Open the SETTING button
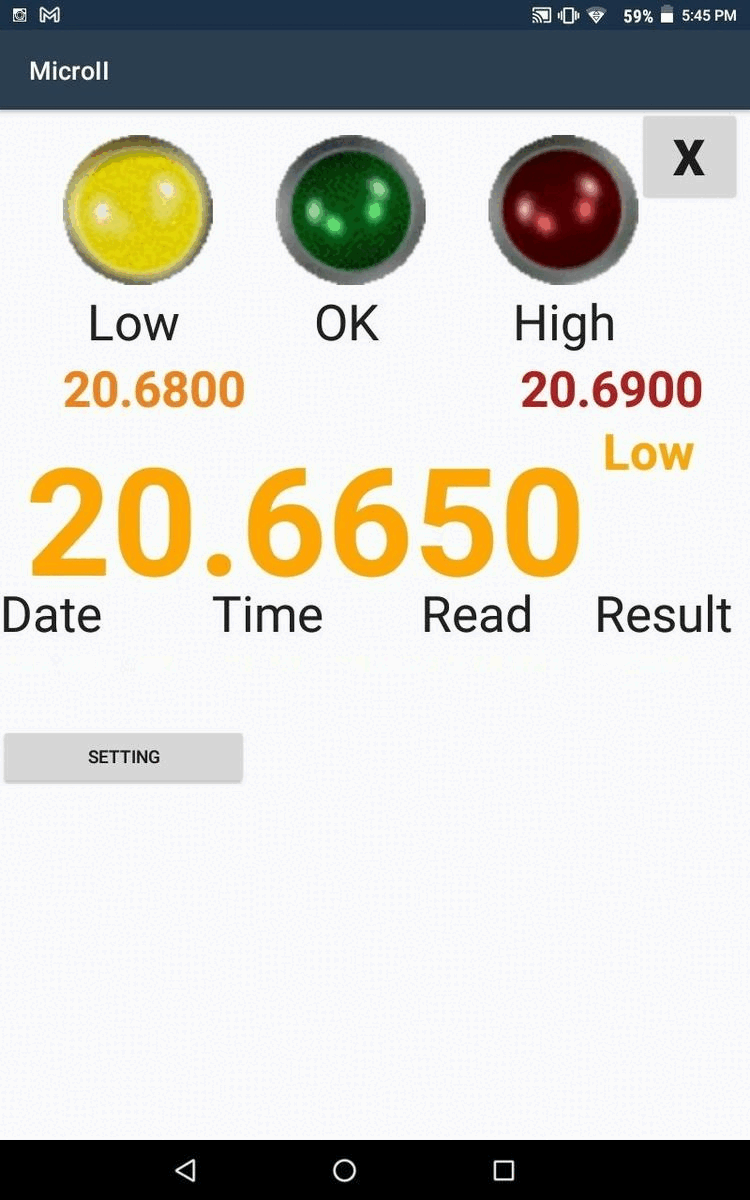The height and width of the screenshot is (1200, 750). 124,757
